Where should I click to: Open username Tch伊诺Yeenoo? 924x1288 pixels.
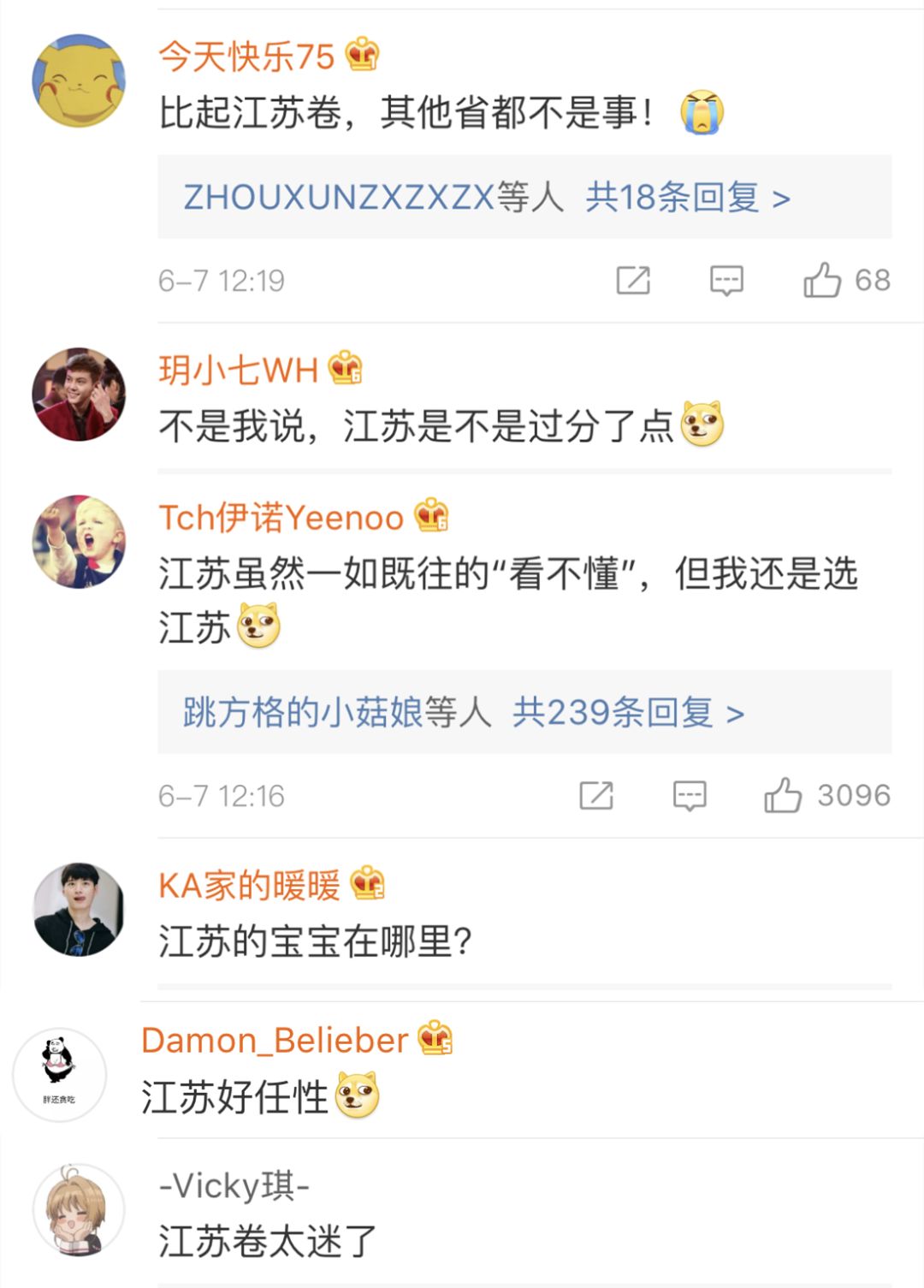click(x=281, y=518)
